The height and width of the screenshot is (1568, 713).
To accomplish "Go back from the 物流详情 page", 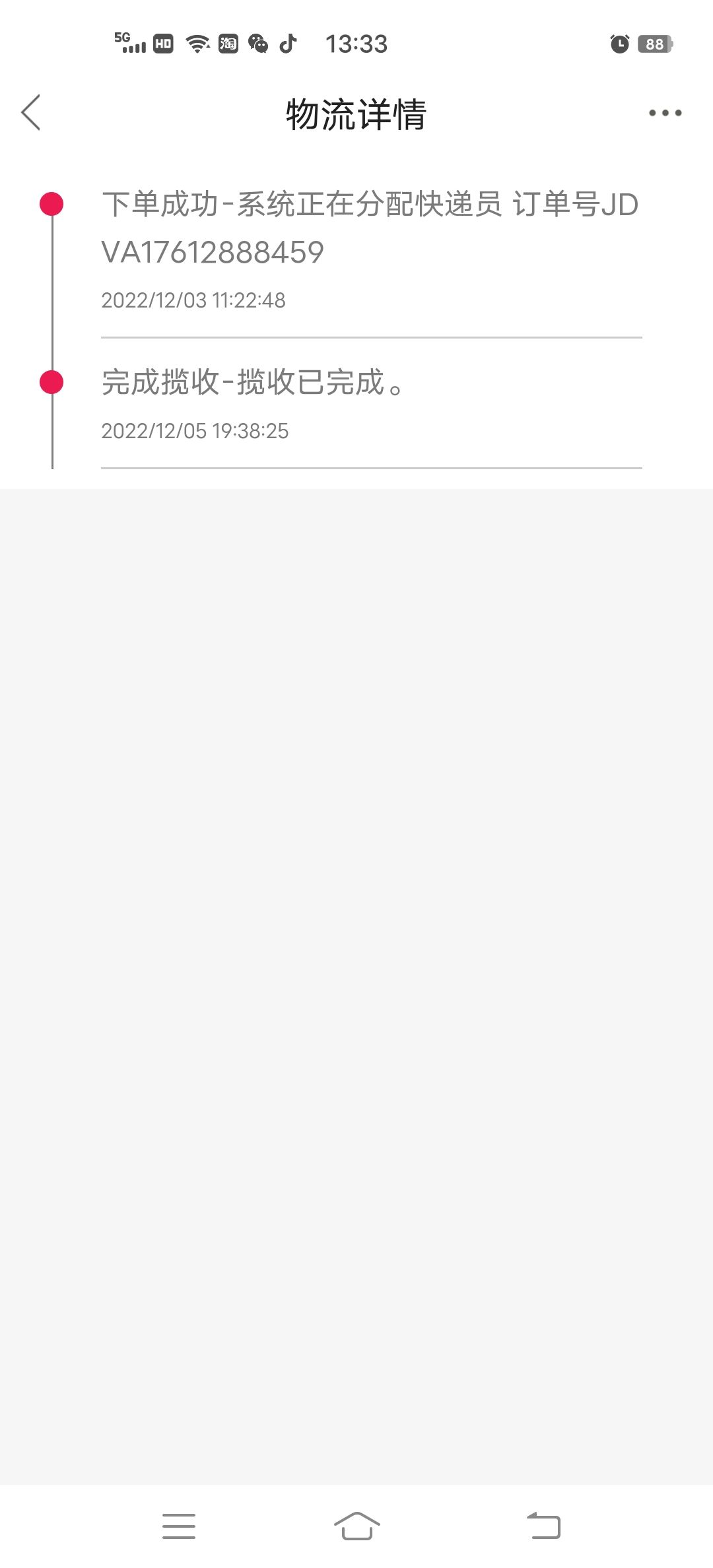I will point(30,112).
